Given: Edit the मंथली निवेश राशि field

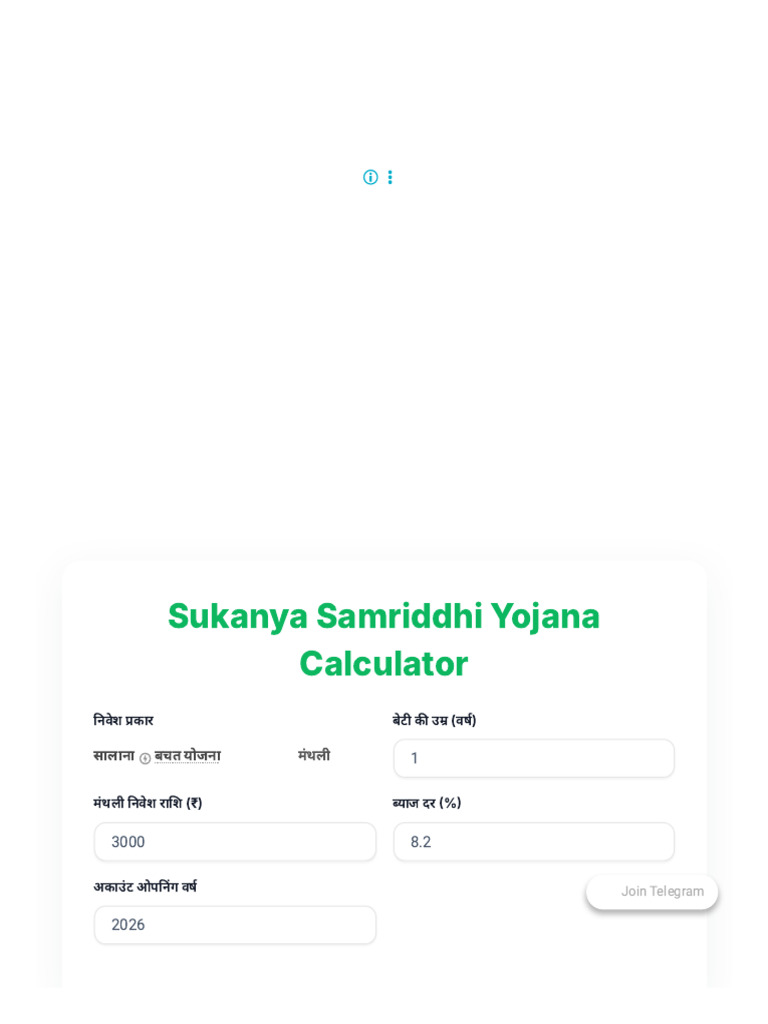Looking at the screenshot, I should [x=235, y=842].
